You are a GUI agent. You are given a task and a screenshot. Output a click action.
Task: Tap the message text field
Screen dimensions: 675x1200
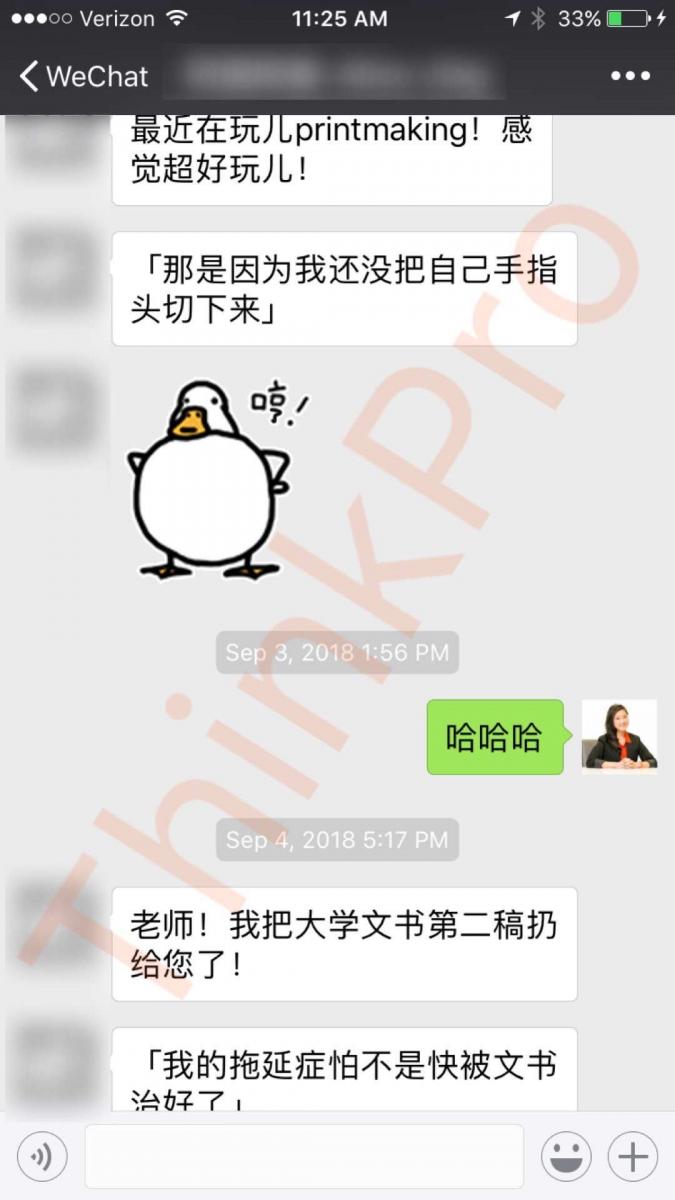(x=304, y=1157)
